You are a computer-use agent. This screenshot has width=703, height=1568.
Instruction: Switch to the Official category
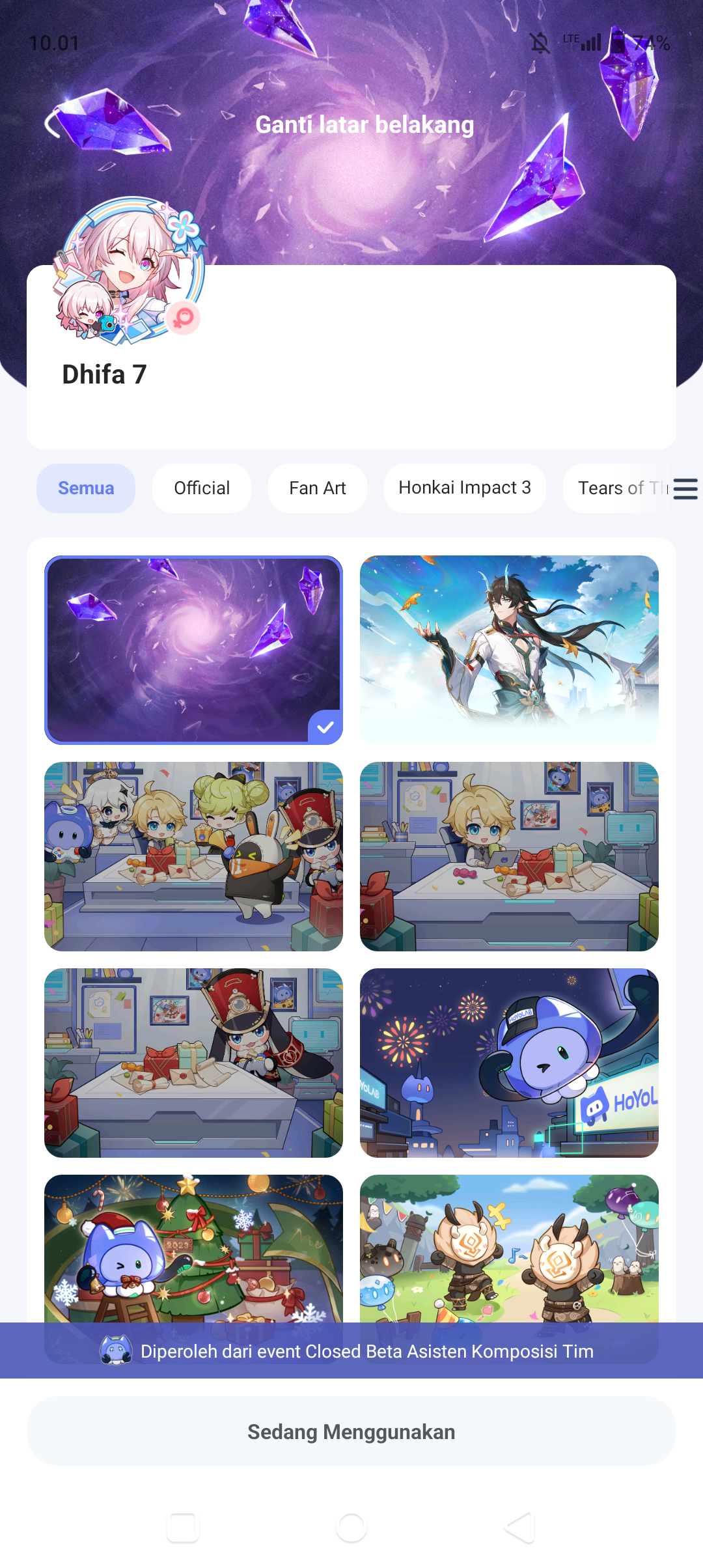click(x=202, y=488)
